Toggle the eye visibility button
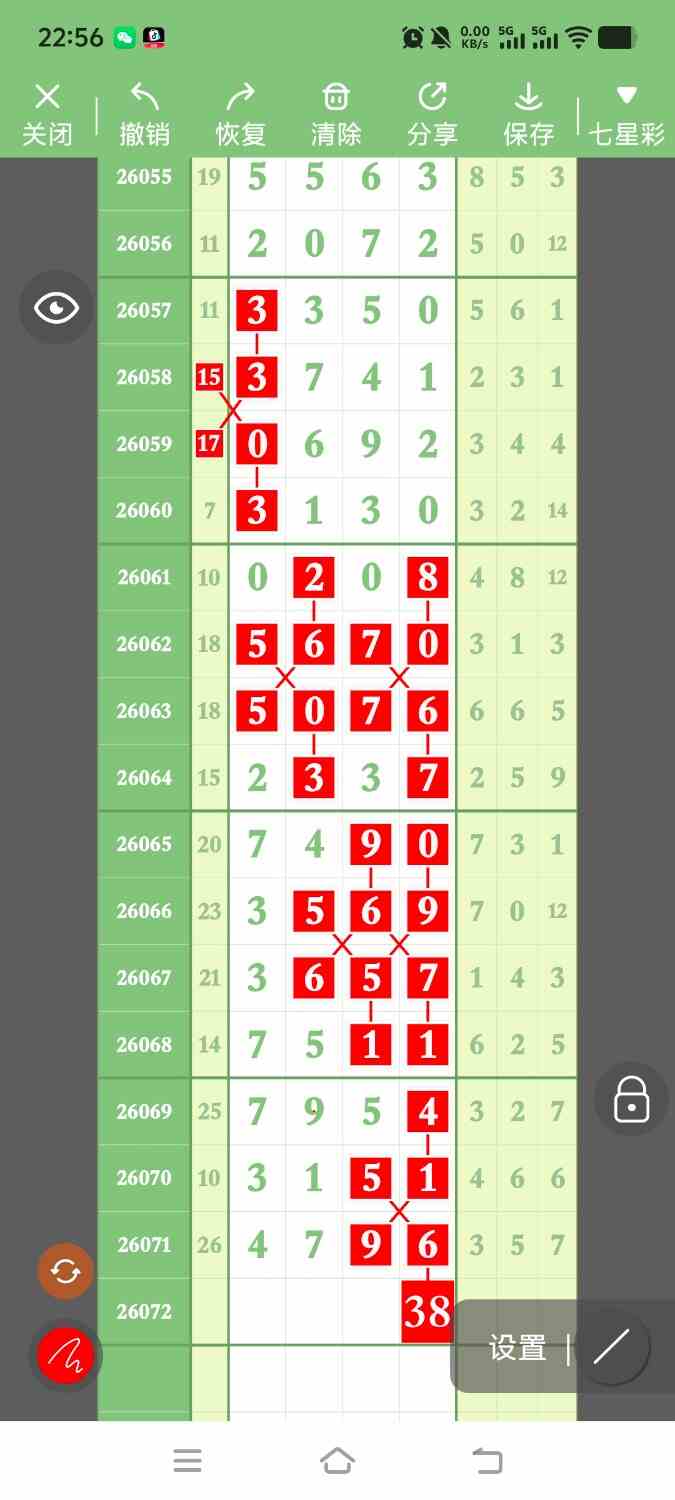The height and width of the screenshot is (1500, 675). 56,308
